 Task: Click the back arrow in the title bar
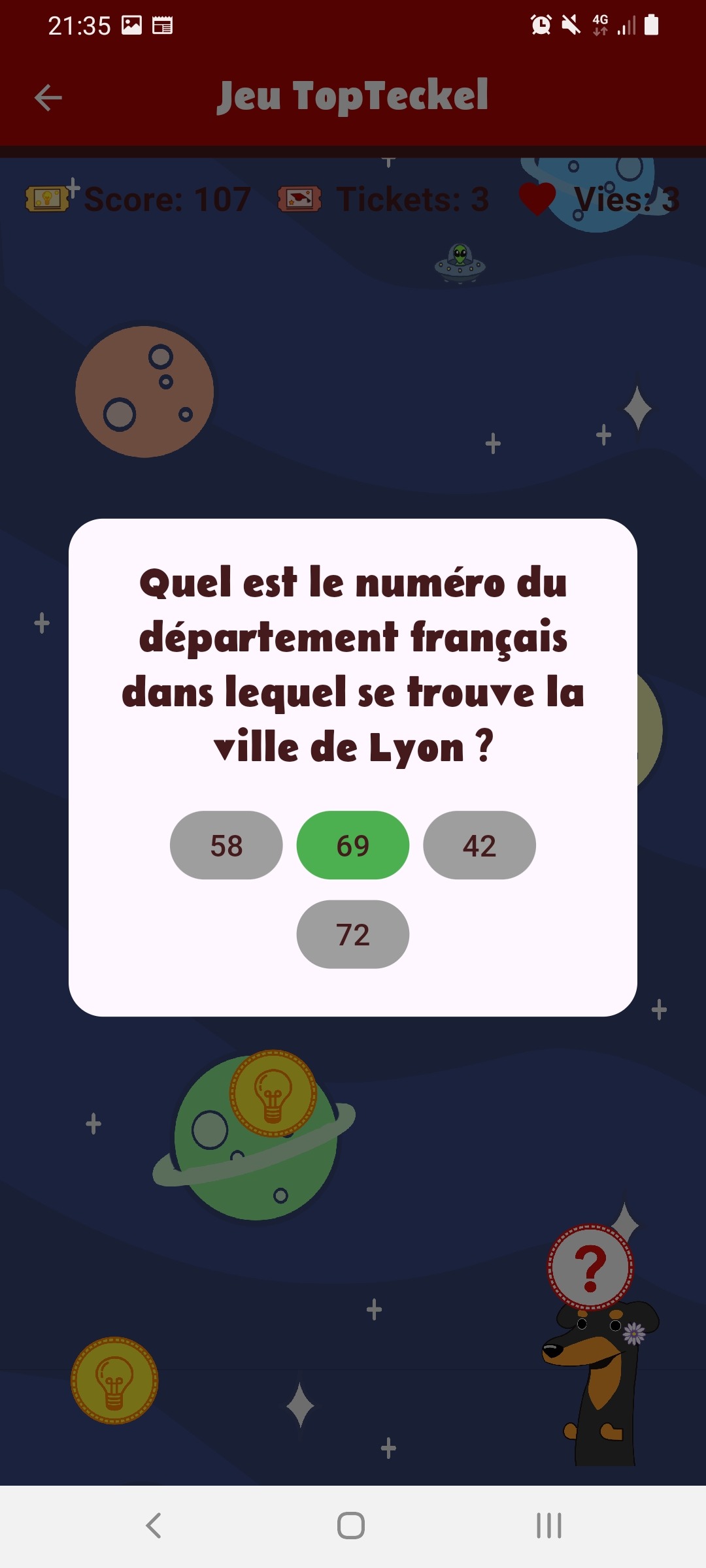pos(46,97)
